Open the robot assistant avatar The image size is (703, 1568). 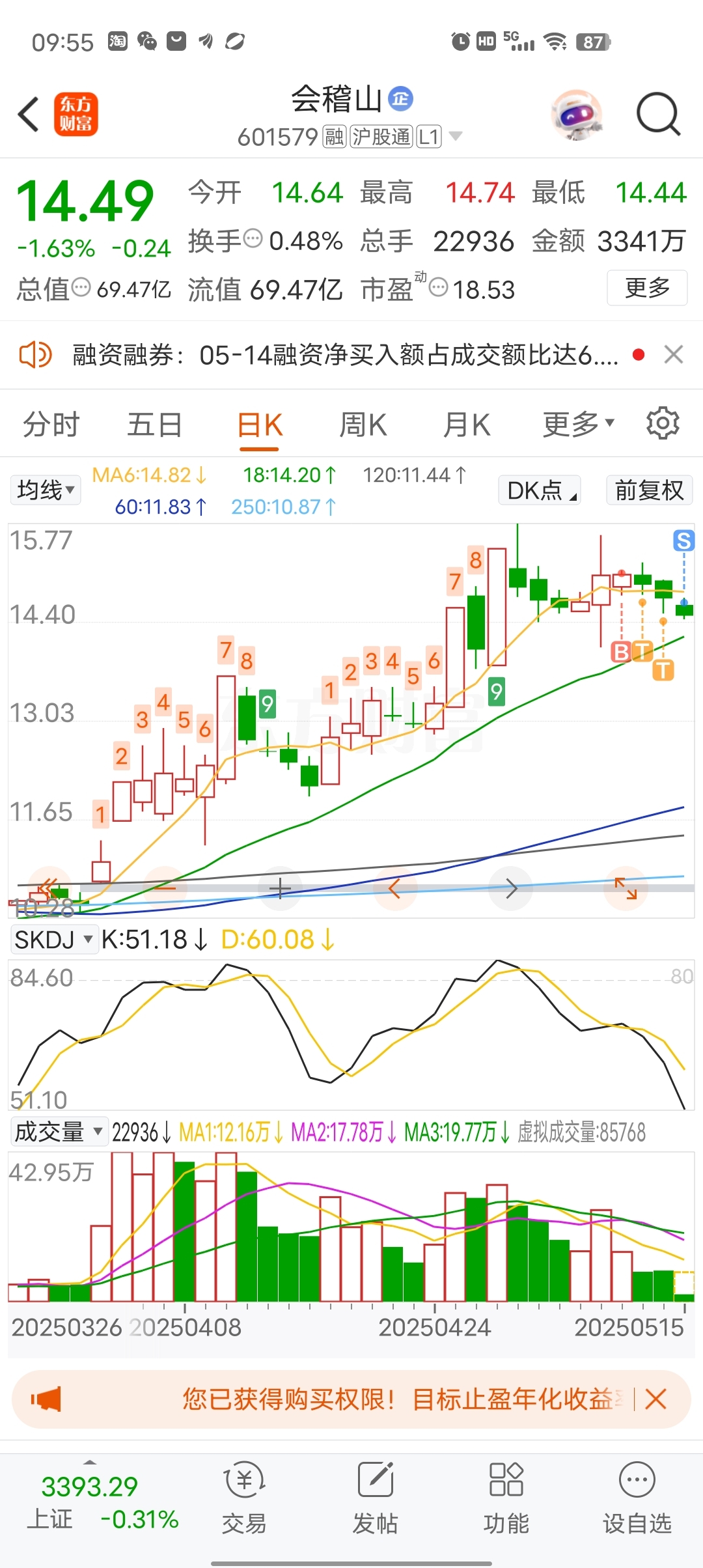pyautogui.click(x=577, y=115)
